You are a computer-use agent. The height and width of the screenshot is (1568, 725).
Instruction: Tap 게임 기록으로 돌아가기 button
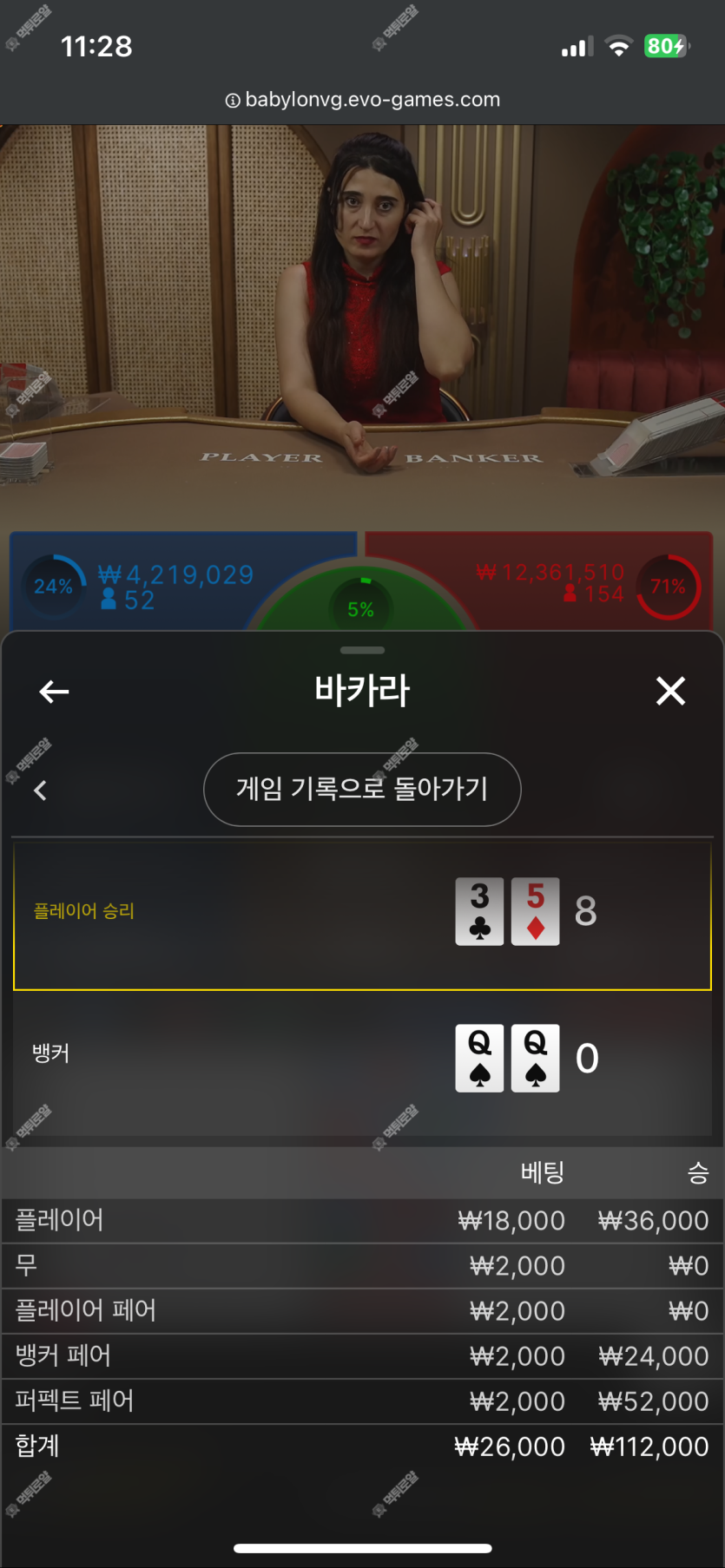[x=362, y=790]
